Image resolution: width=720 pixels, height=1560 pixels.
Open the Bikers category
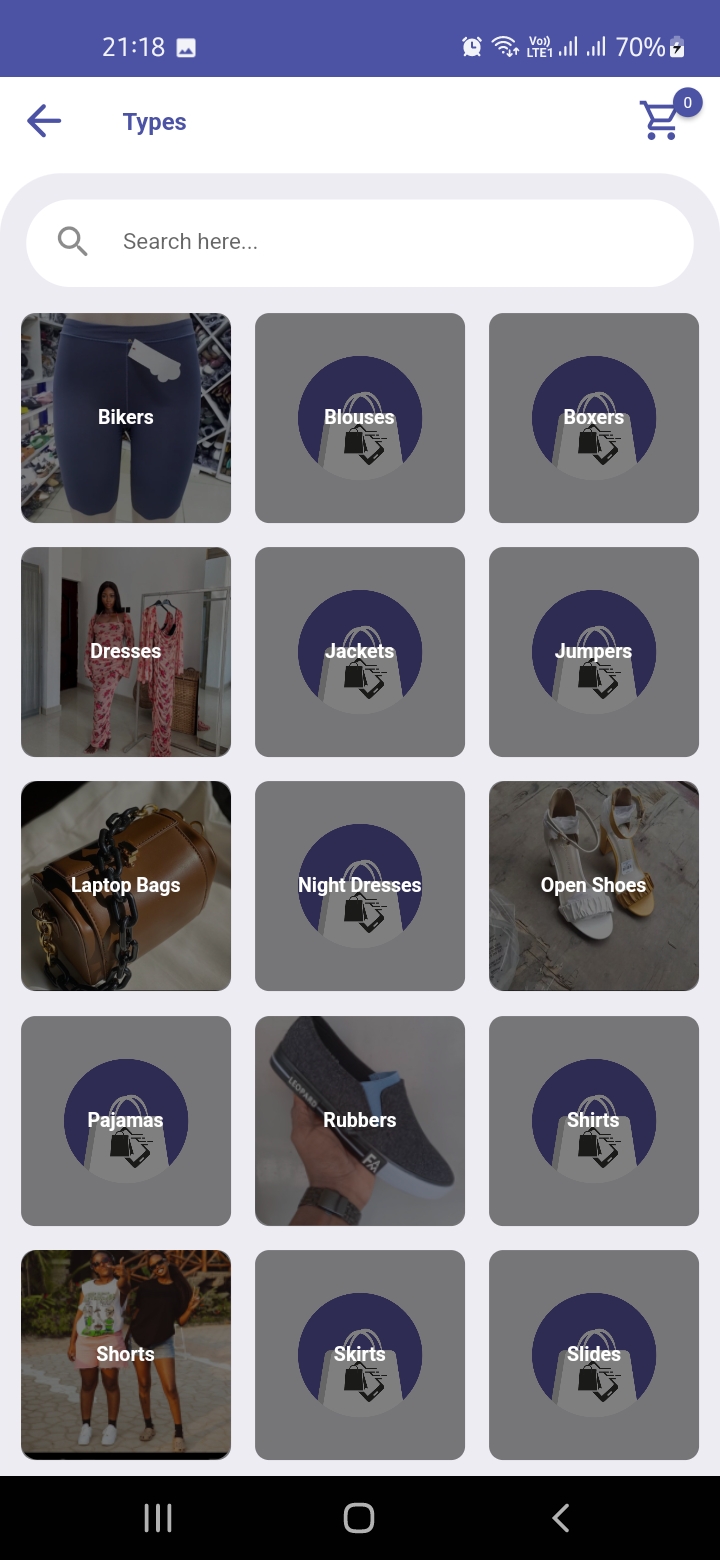coord(126,418)
